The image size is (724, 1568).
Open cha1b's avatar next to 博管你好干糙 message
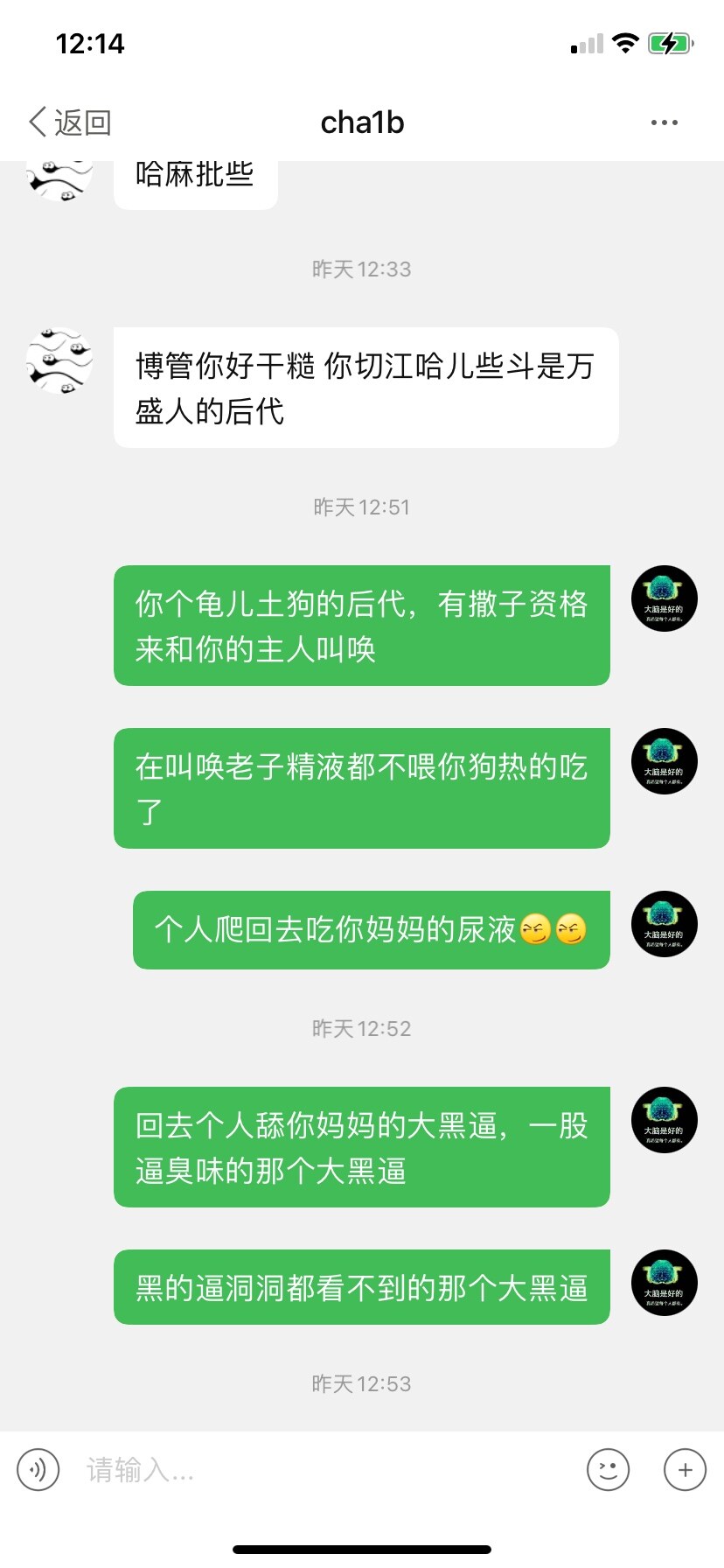click(59, 360)
